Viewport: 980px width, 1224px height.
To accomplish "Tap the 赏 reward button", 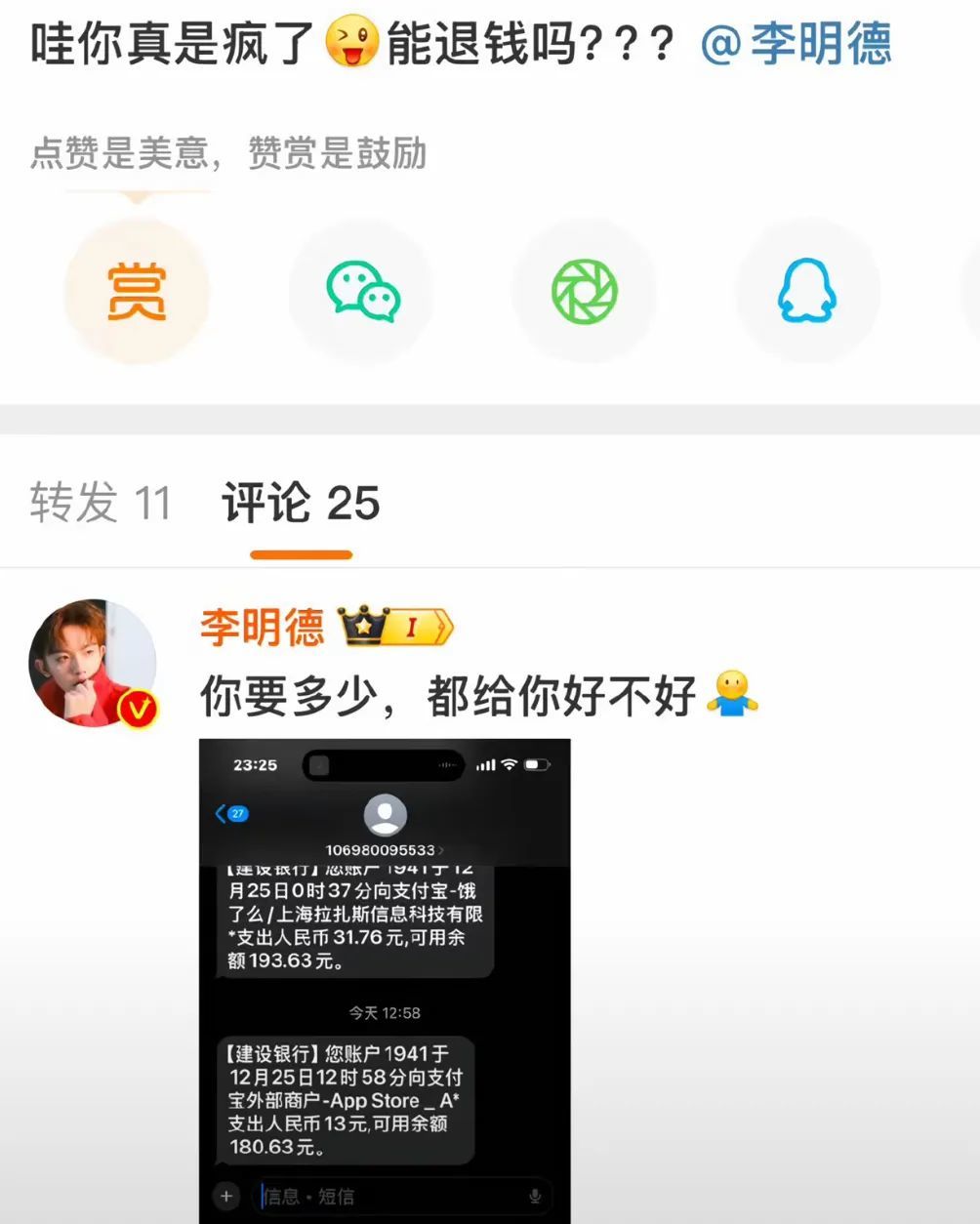I will [137, 292].
